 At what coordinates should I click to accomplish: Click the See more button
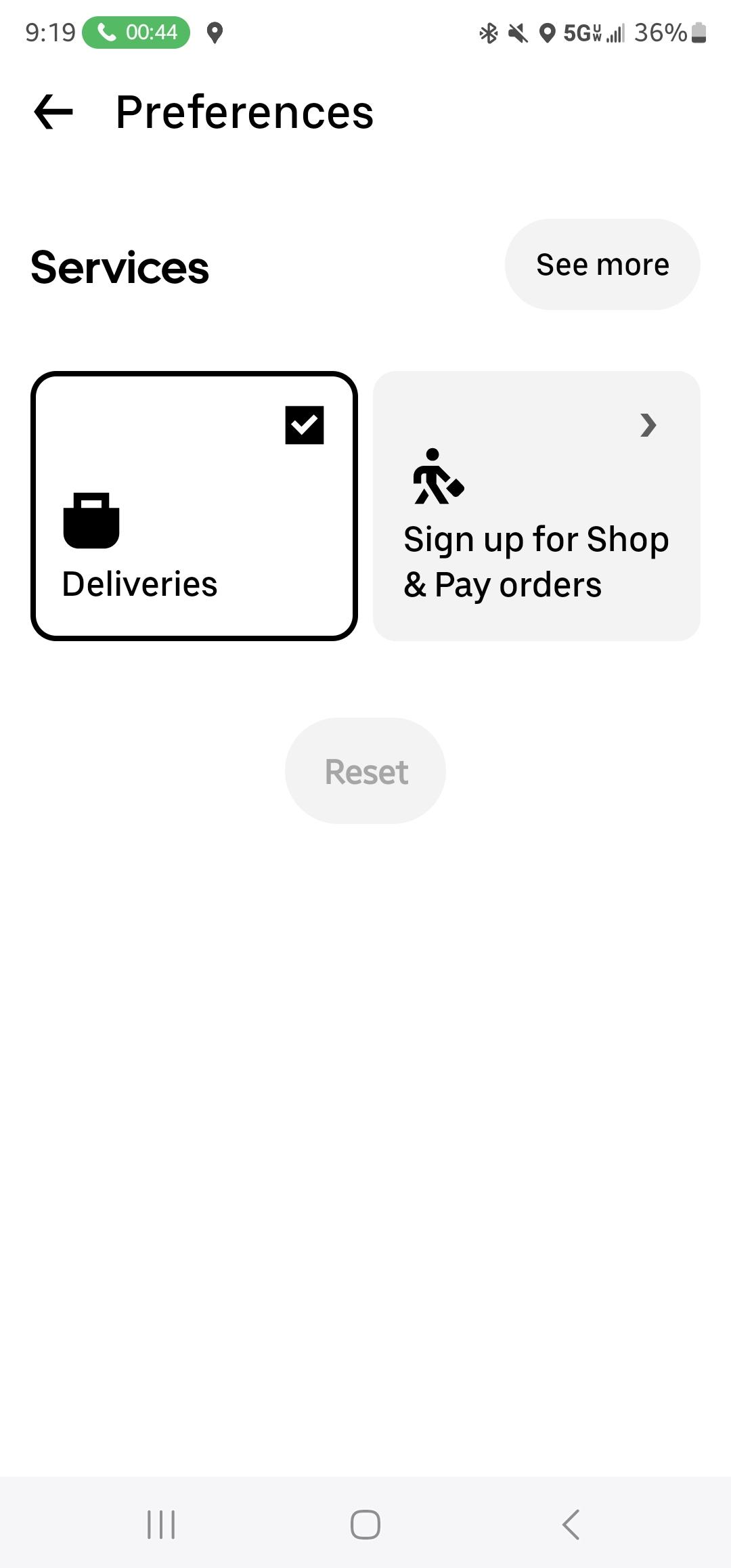602,264
